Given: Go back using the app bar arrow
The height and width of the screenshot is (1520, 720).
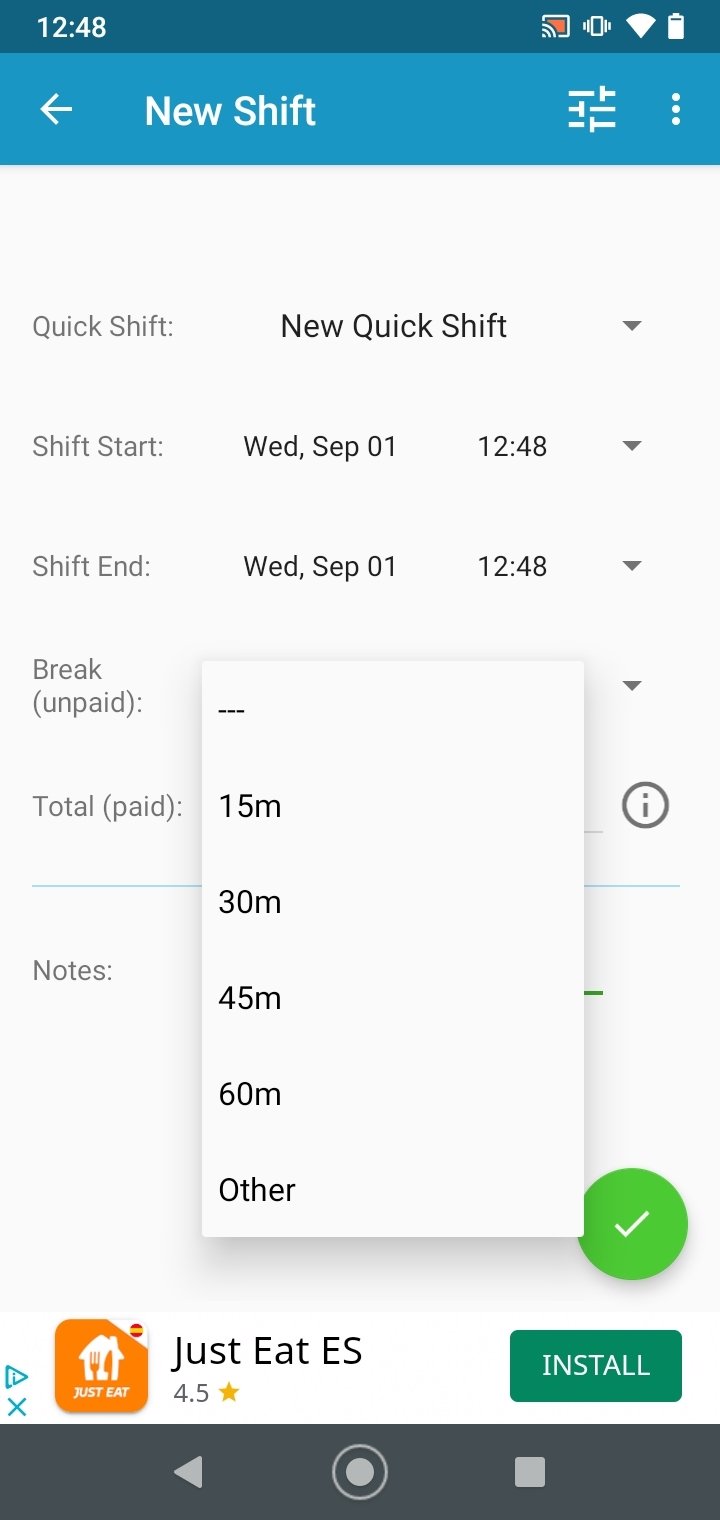Looking at the screenshot, I should pos(56,109).
